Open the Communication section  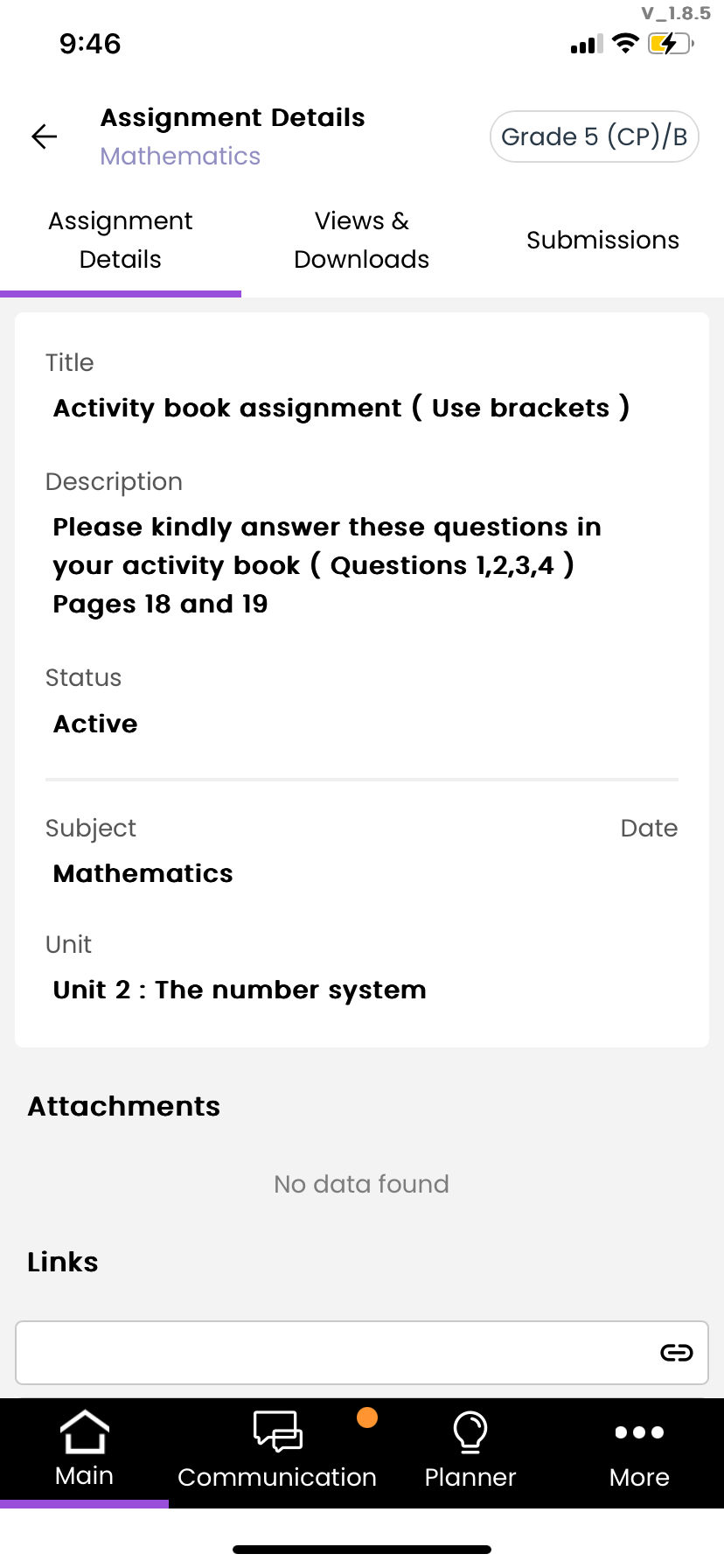click(277, 1451)
